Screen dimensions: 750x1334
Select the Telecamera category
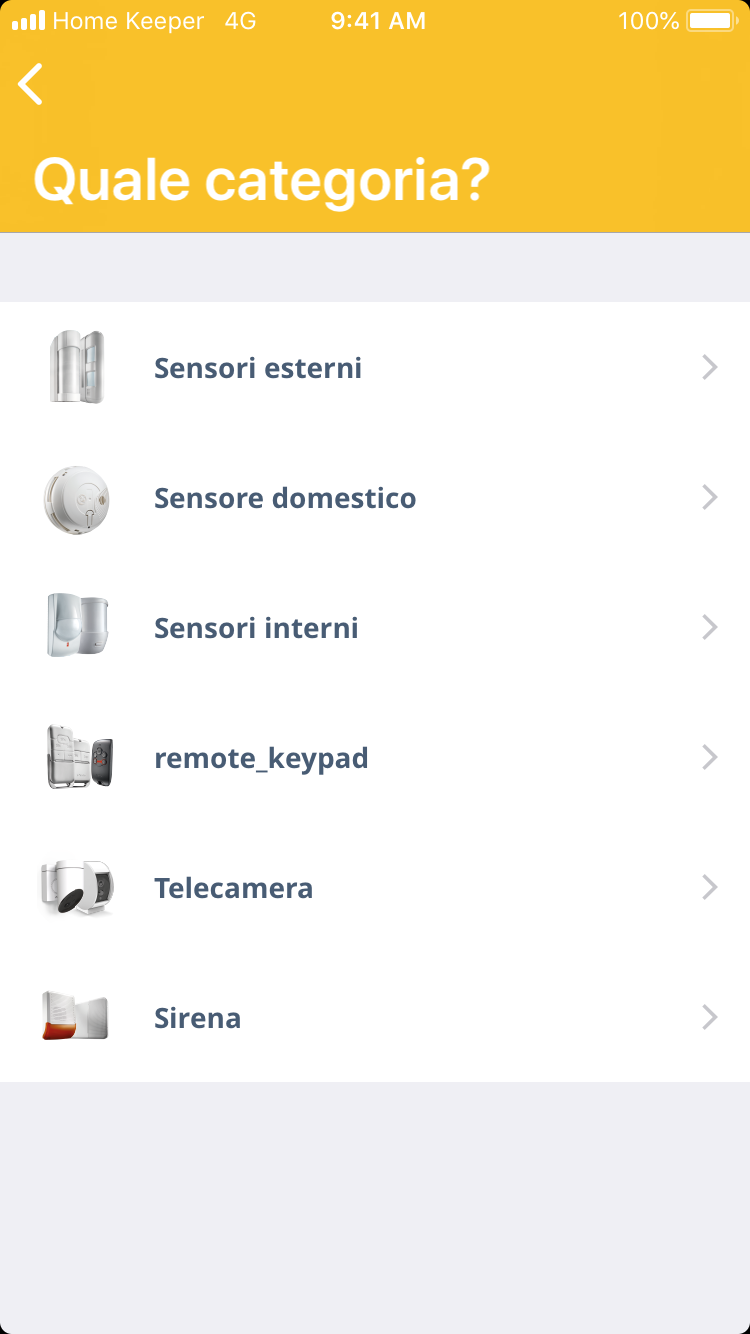[234, 888]
